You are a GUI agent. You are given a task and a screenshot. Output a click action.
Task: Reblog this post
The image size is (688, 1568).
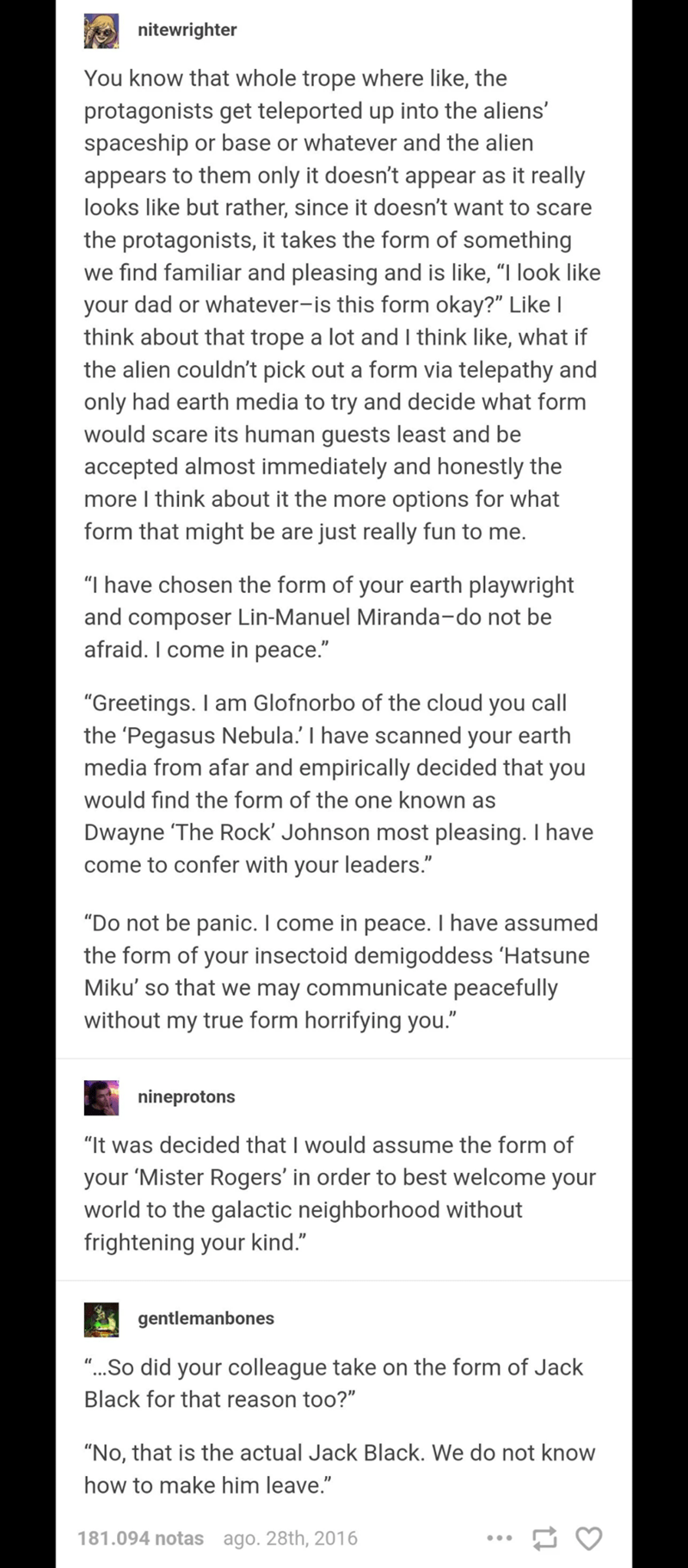point(544,1538)
